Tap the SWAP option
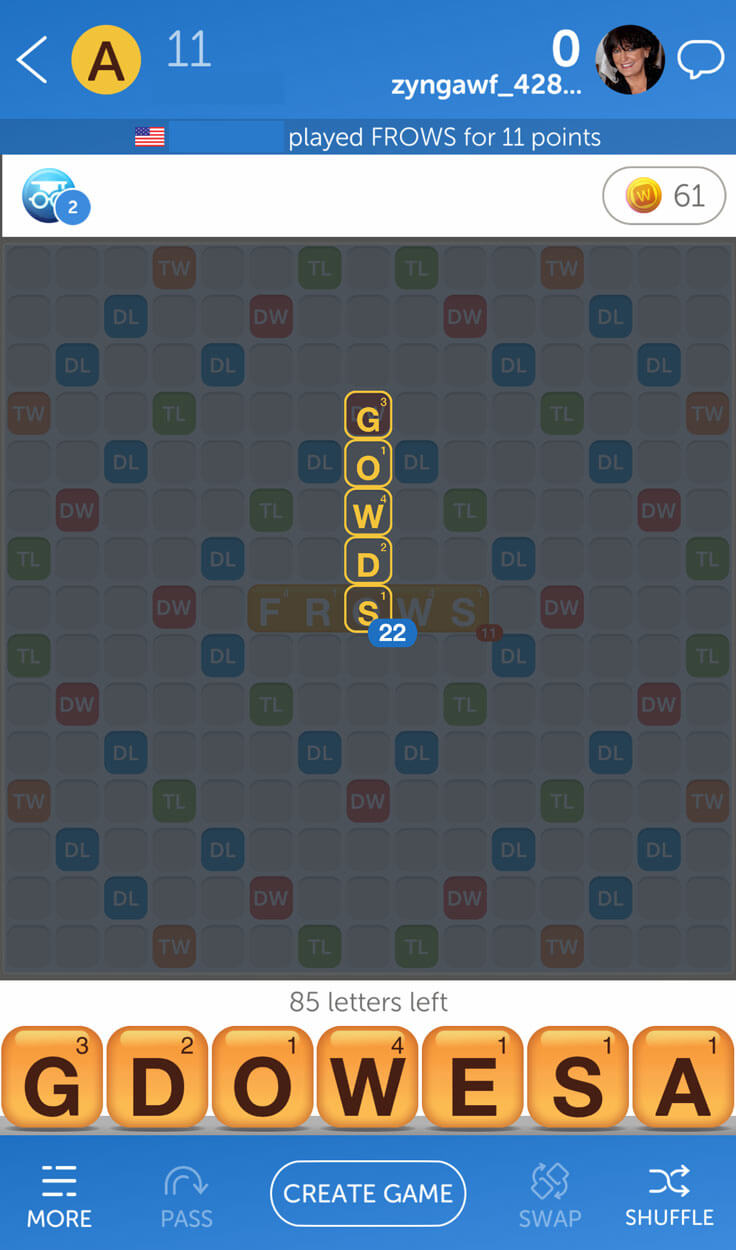This screenshot has width=736, height=1250. [549, 1196]
